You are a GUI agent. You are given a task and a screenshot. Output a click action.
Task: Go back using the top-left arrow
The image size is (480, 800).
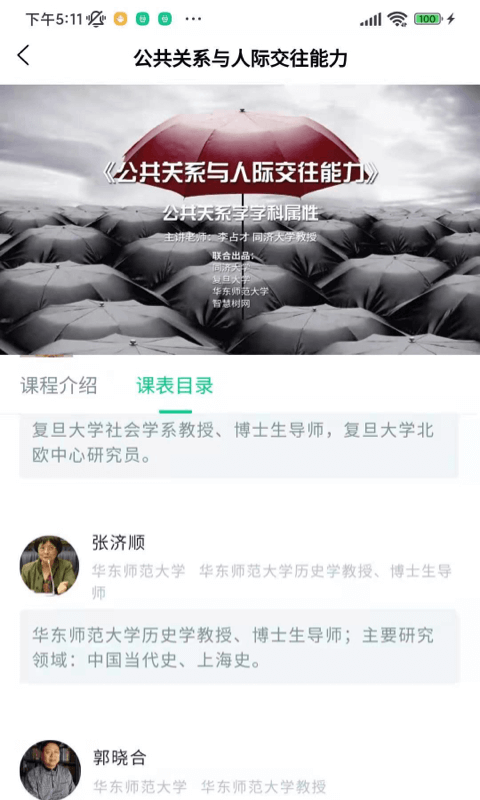(23, 55)
